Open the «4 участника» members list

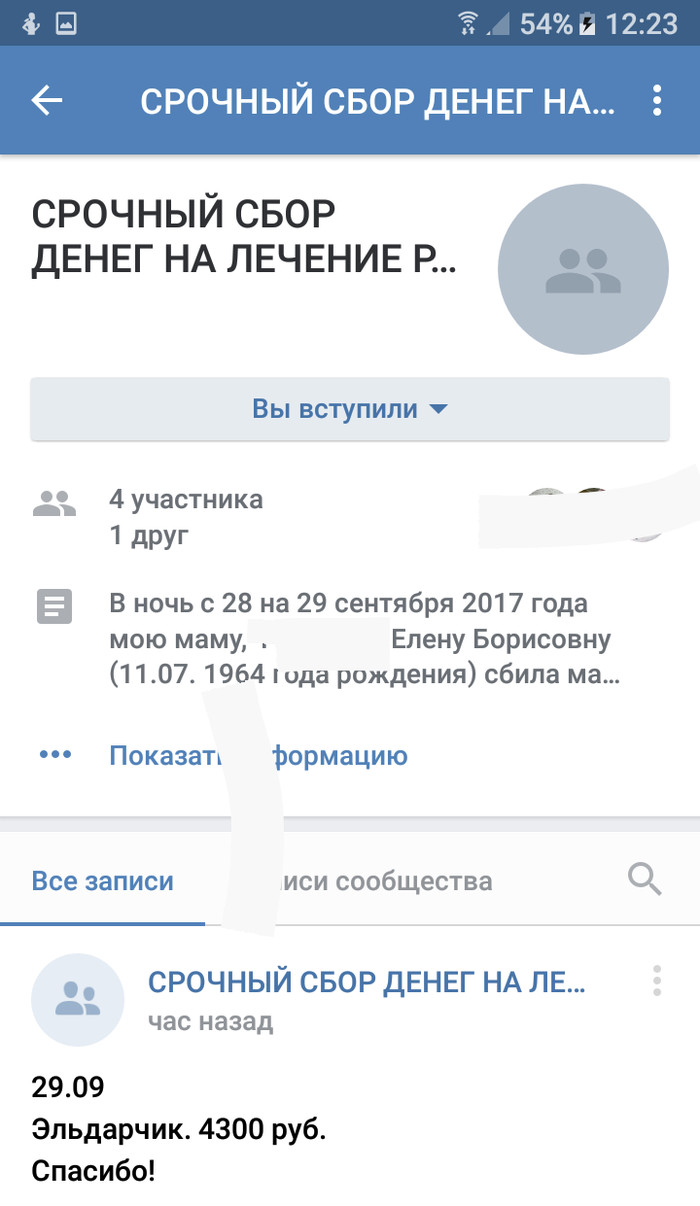186,499
